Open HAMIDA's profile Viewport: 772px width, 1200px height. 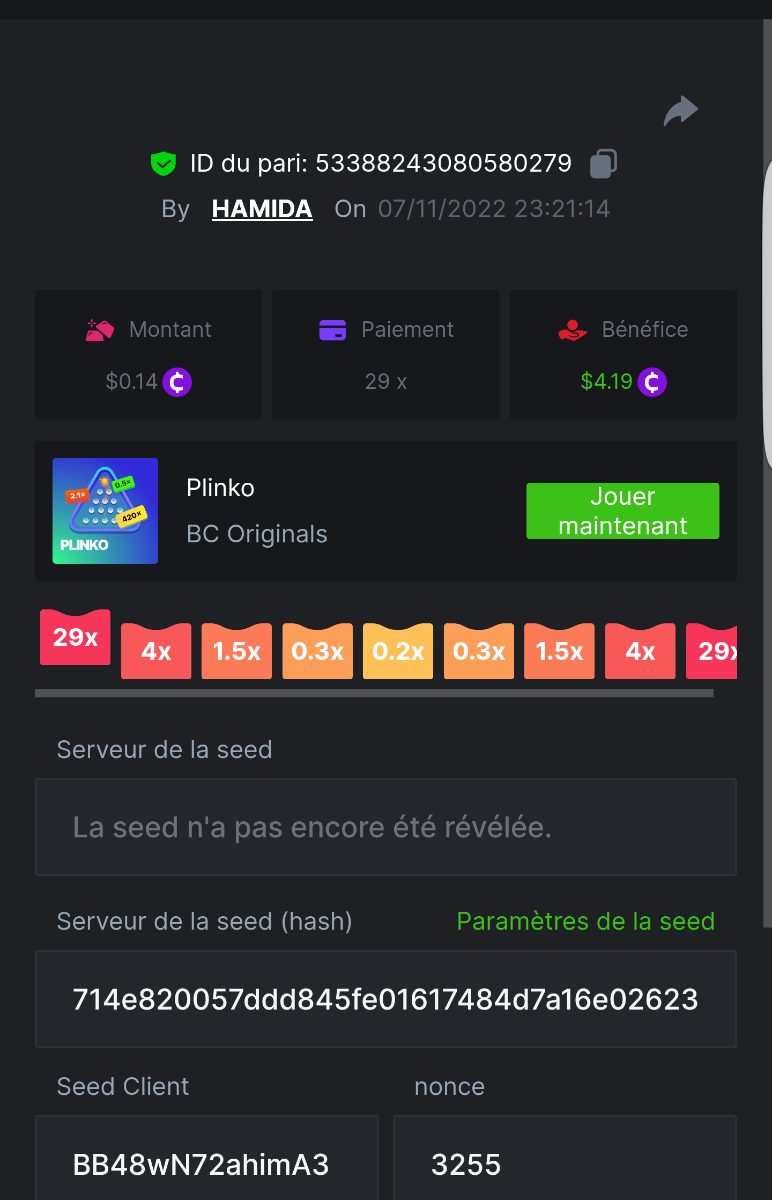point(262,209)
